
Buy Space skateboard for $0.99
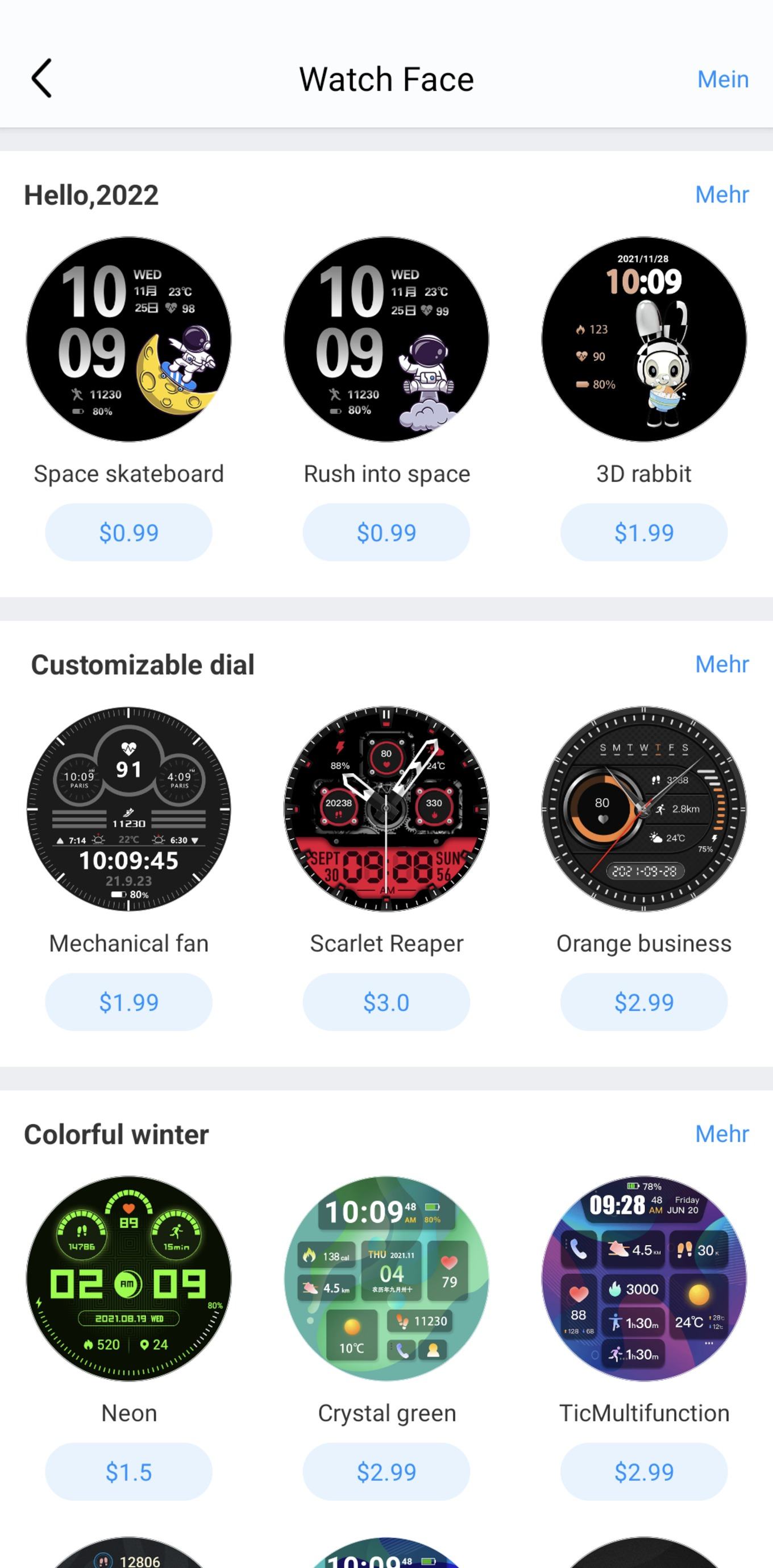pyautogui.click(x=128, y=532)
